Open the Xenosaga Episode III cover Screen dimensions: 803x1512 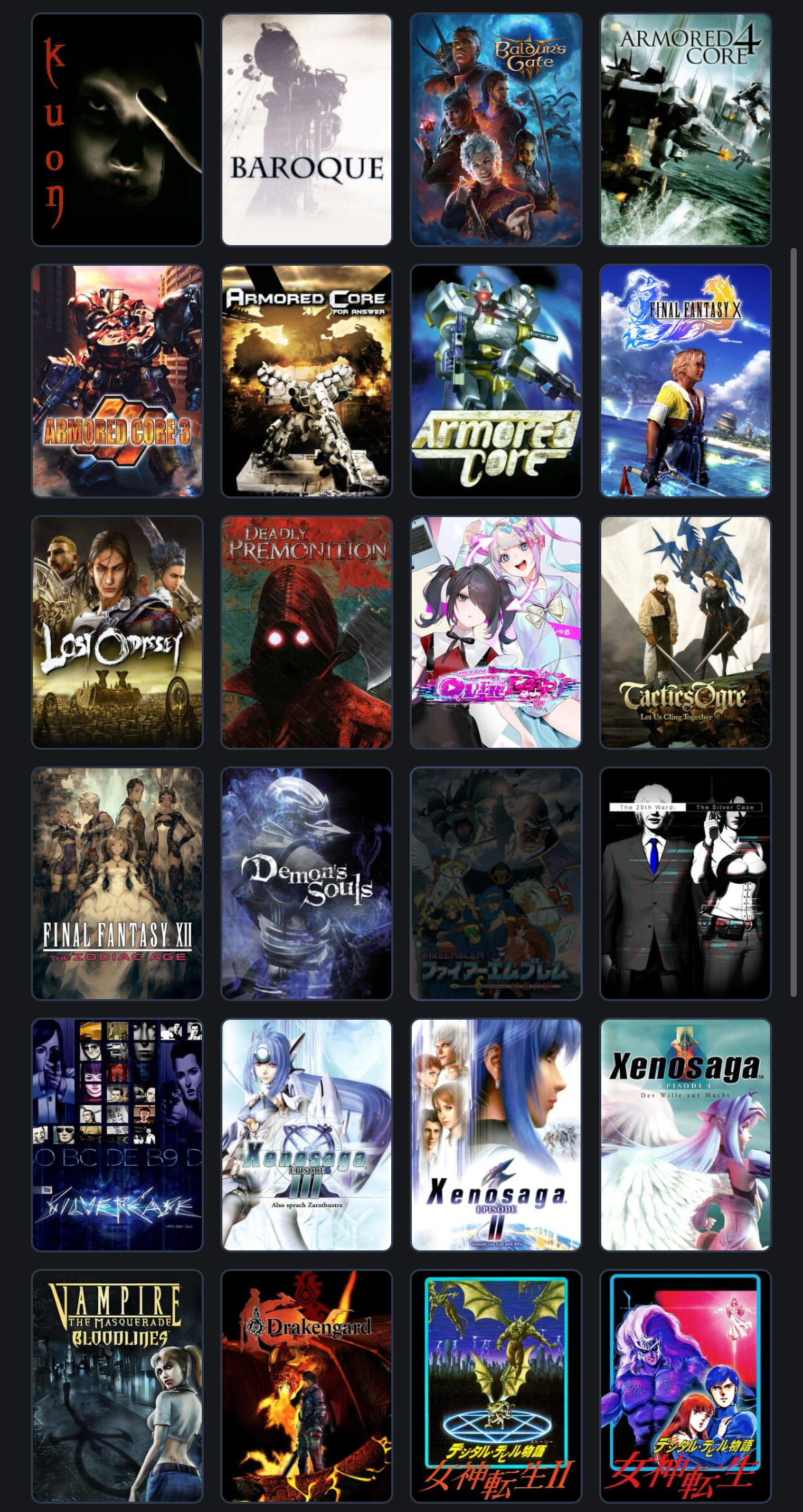click(x=307, y=1135)
